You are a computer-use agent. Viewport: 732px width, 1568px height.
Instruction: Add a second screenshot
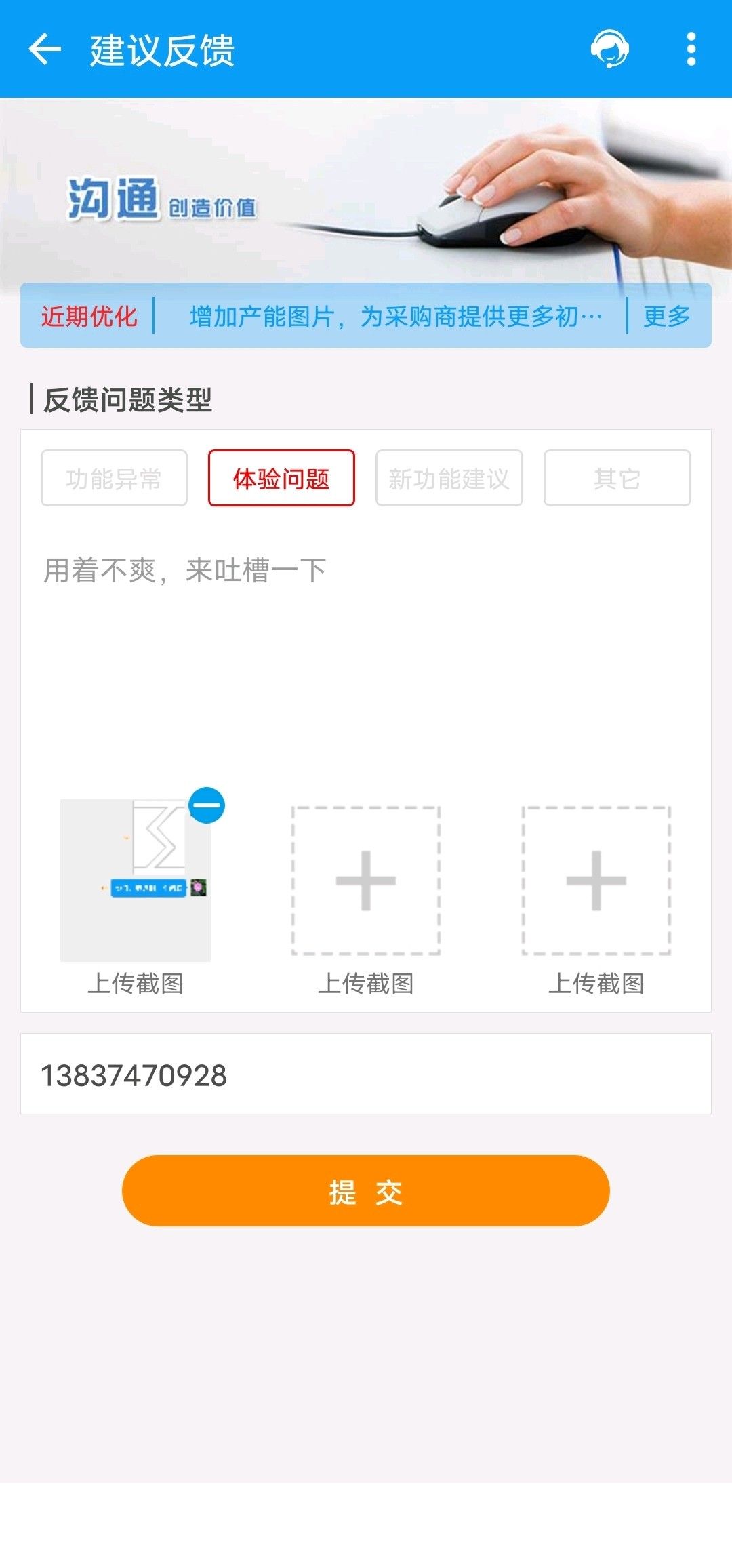coord(366,881)
